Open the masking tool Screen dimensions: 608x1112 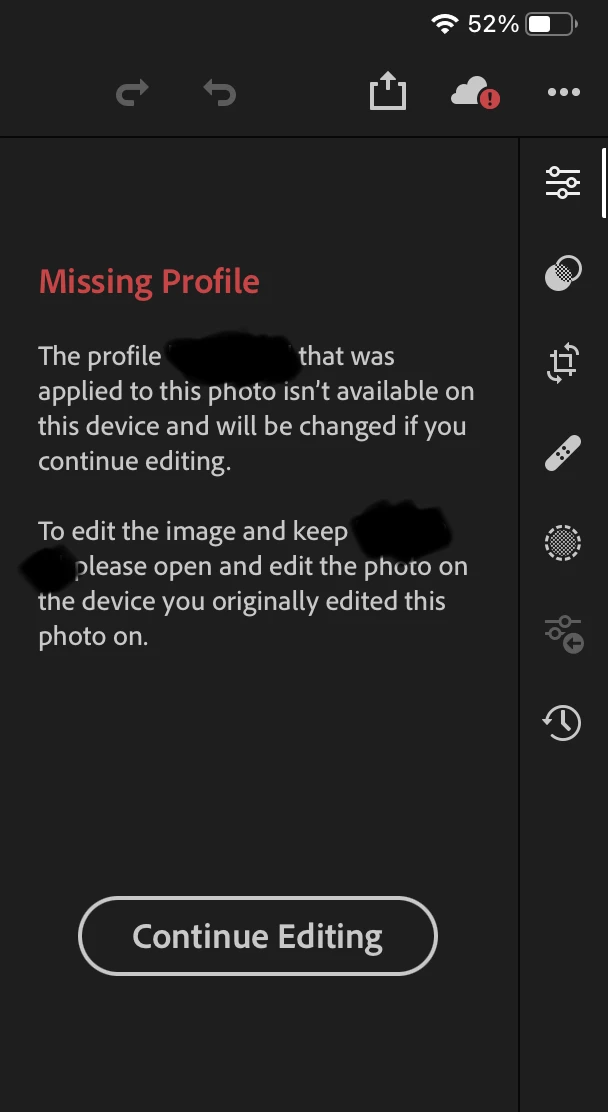click(563, 542)
